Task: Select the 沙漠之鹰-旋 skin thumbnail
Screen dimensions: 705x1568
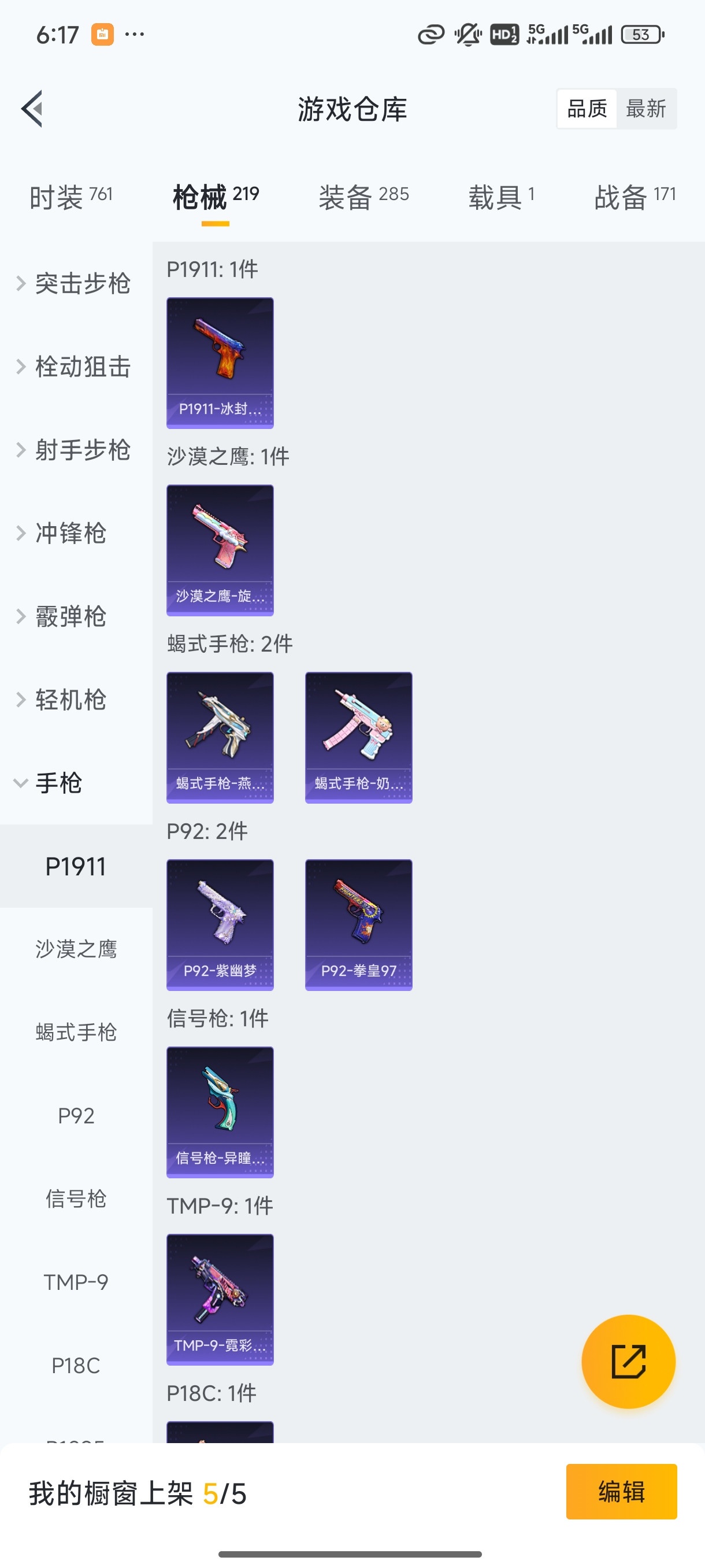Action: (220, 549)
